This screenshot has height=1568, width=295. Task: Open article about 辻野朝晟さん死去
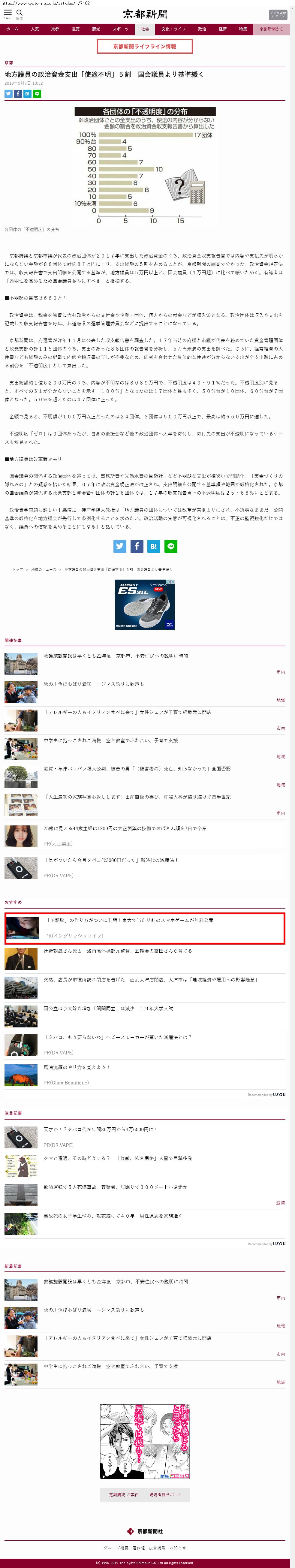pos(117,950)
